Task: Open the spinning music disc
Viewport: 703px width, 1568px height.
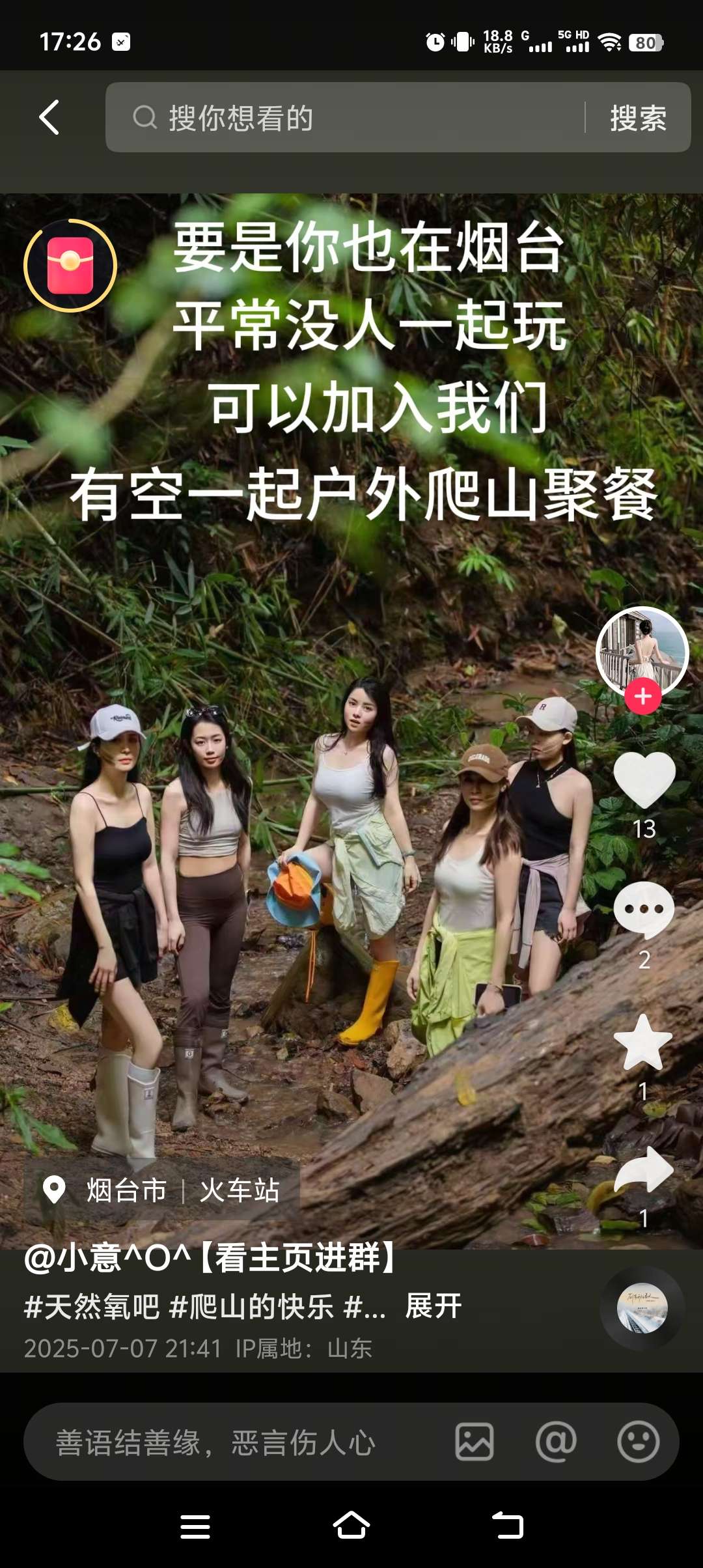Action: point(642,1308)
